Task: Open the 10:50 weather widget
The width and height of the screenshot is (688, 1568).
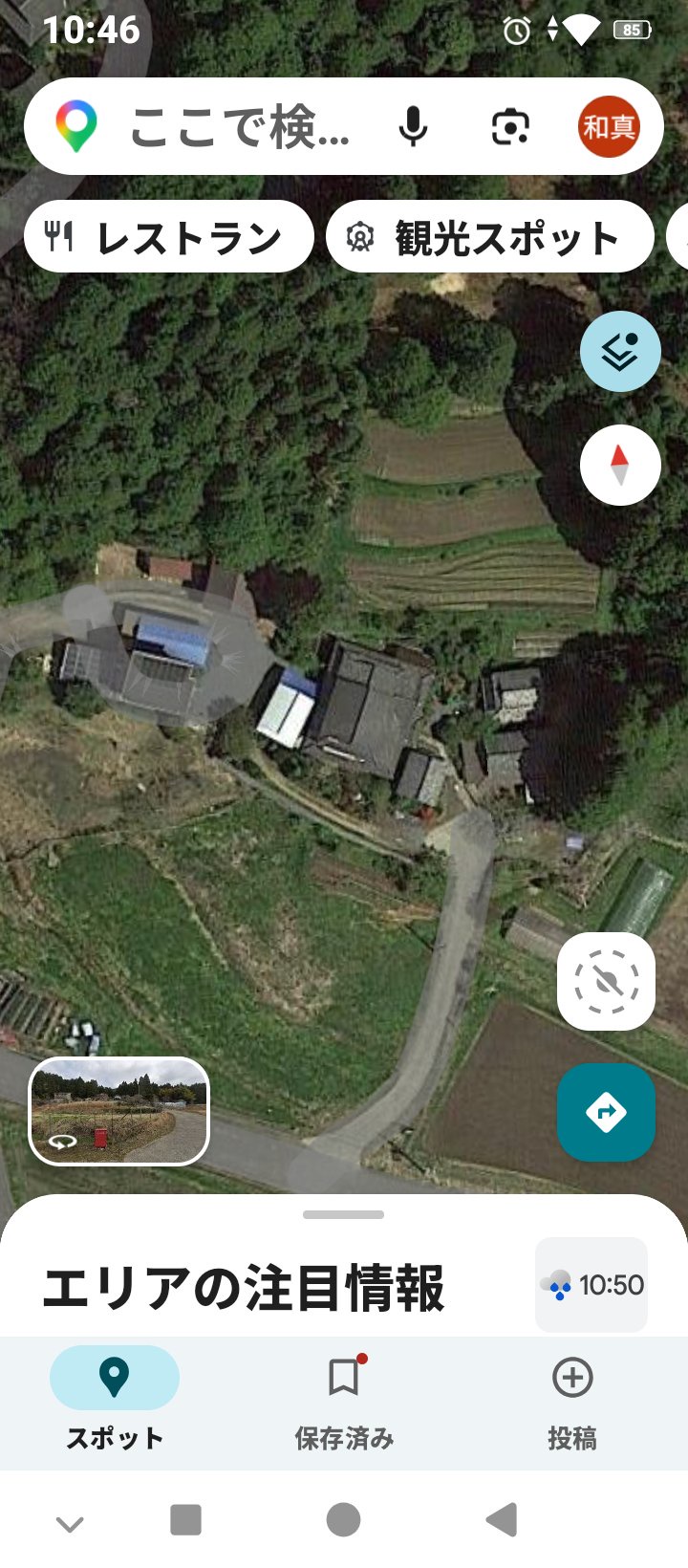Action: (x=591, y=1285)
